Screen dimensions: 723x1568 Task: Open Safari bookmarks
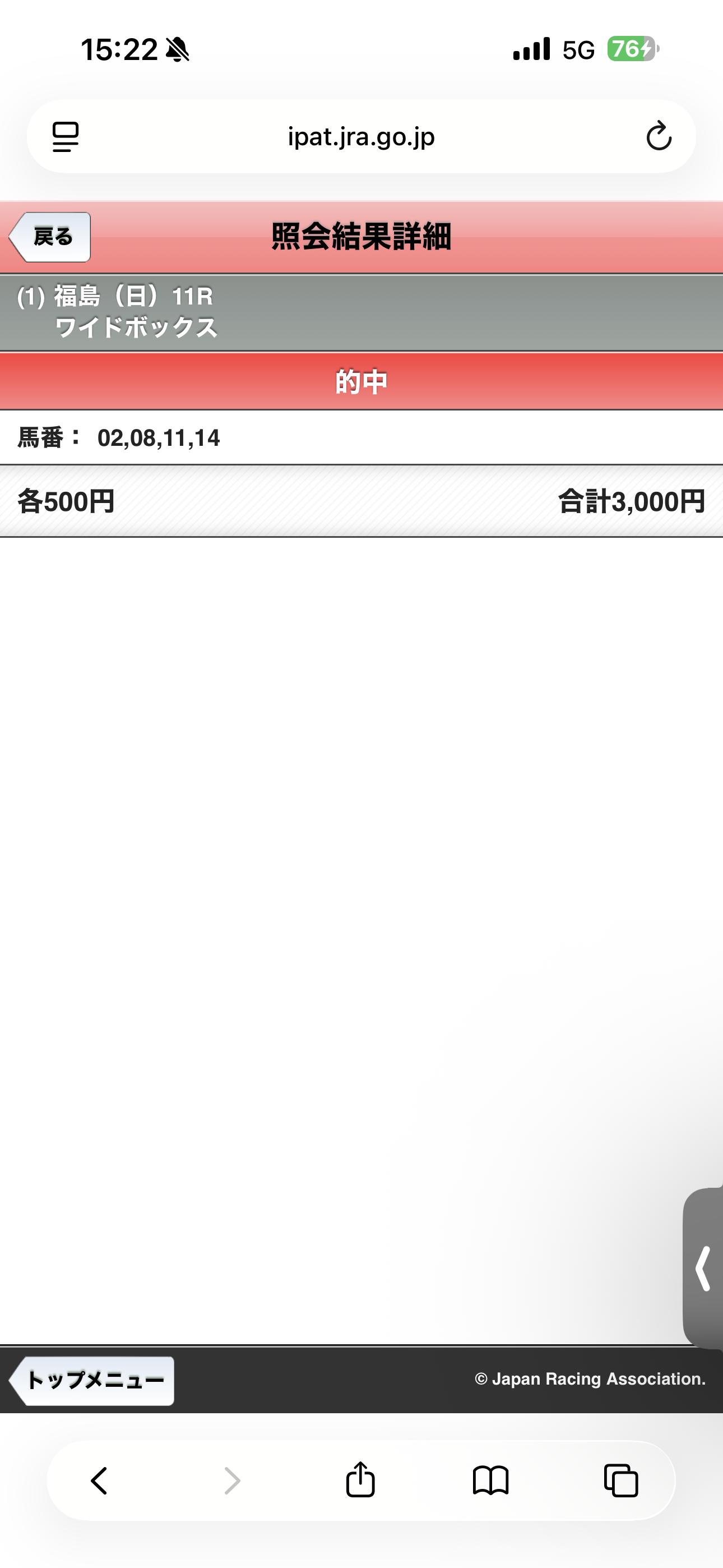click(x=490, y=1481)
